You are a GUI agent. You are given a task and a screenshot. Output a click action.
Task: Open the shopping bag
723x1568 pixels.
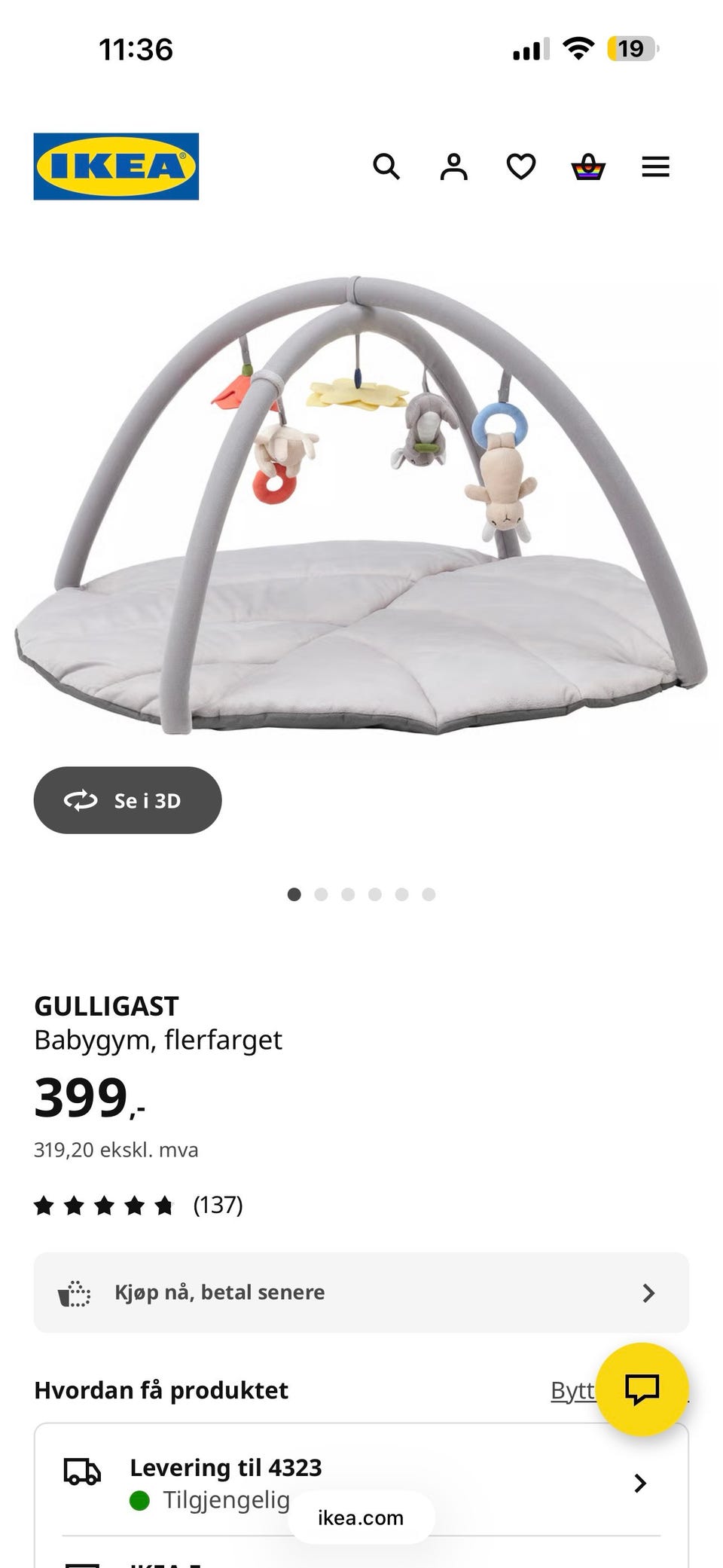pos(588,167)
